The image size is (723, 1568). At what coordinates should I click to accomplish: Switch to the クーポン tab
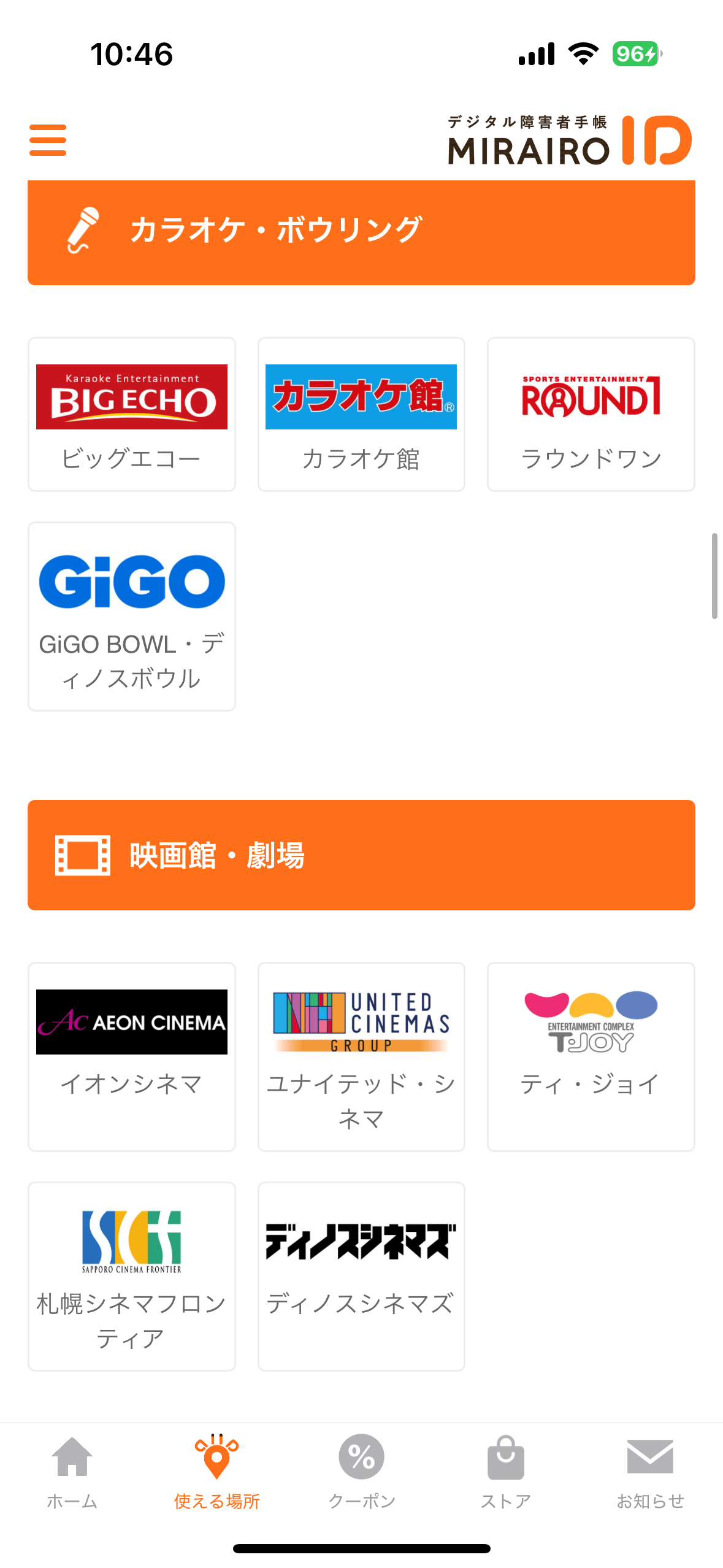click(x=362, y=1472)
